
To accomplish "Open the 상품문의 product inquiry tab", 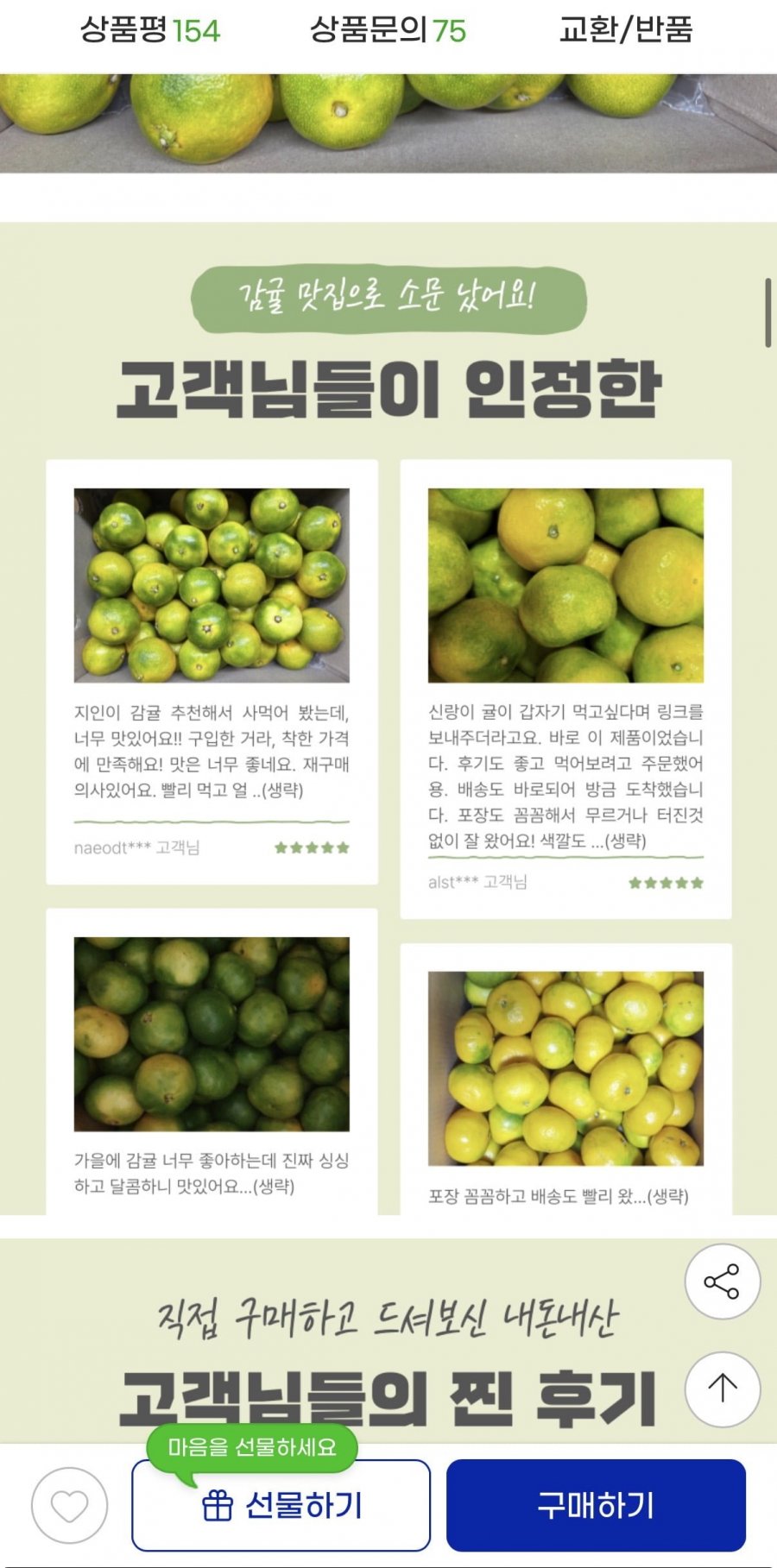I will (x=388, y=30).
